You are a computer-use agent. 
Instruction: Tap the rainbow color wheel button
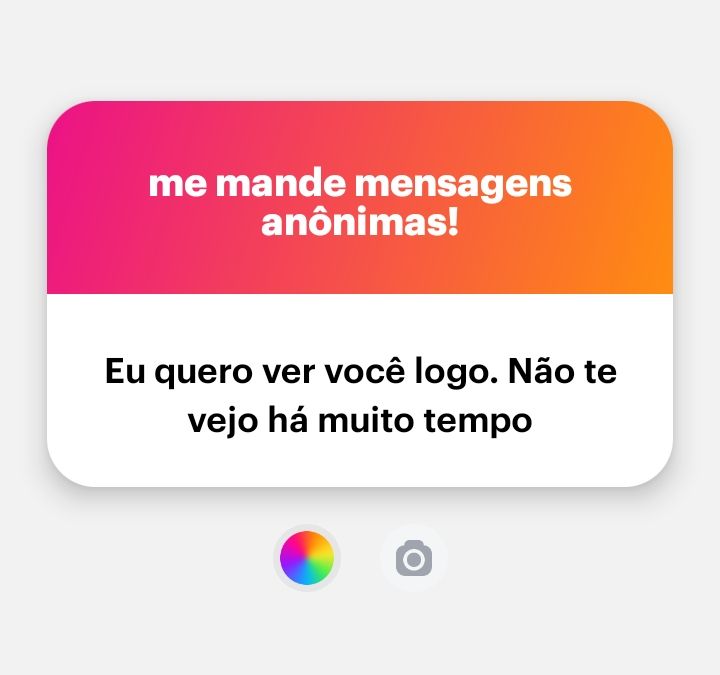(x=307, y=558)
